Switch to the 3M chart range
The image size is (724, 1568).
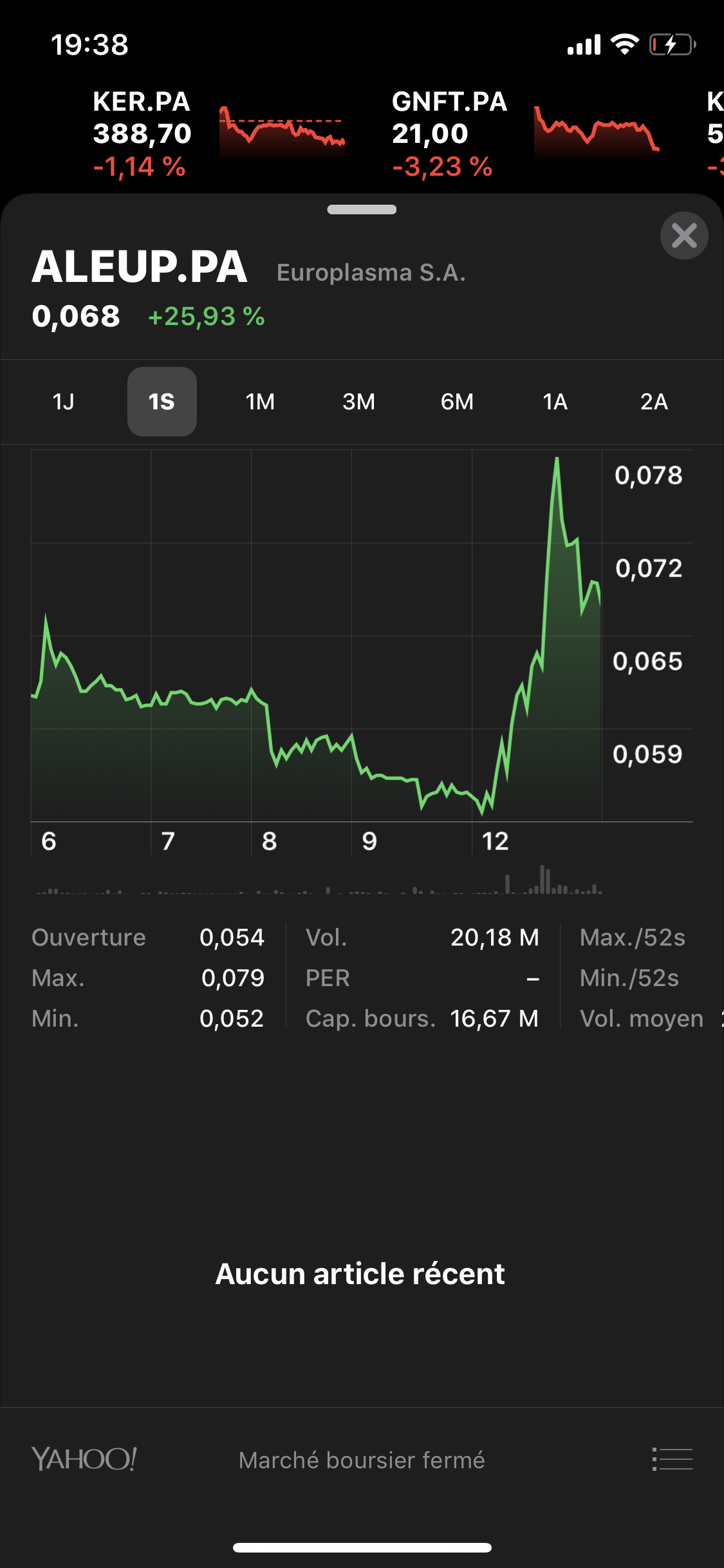pos(358,402)
